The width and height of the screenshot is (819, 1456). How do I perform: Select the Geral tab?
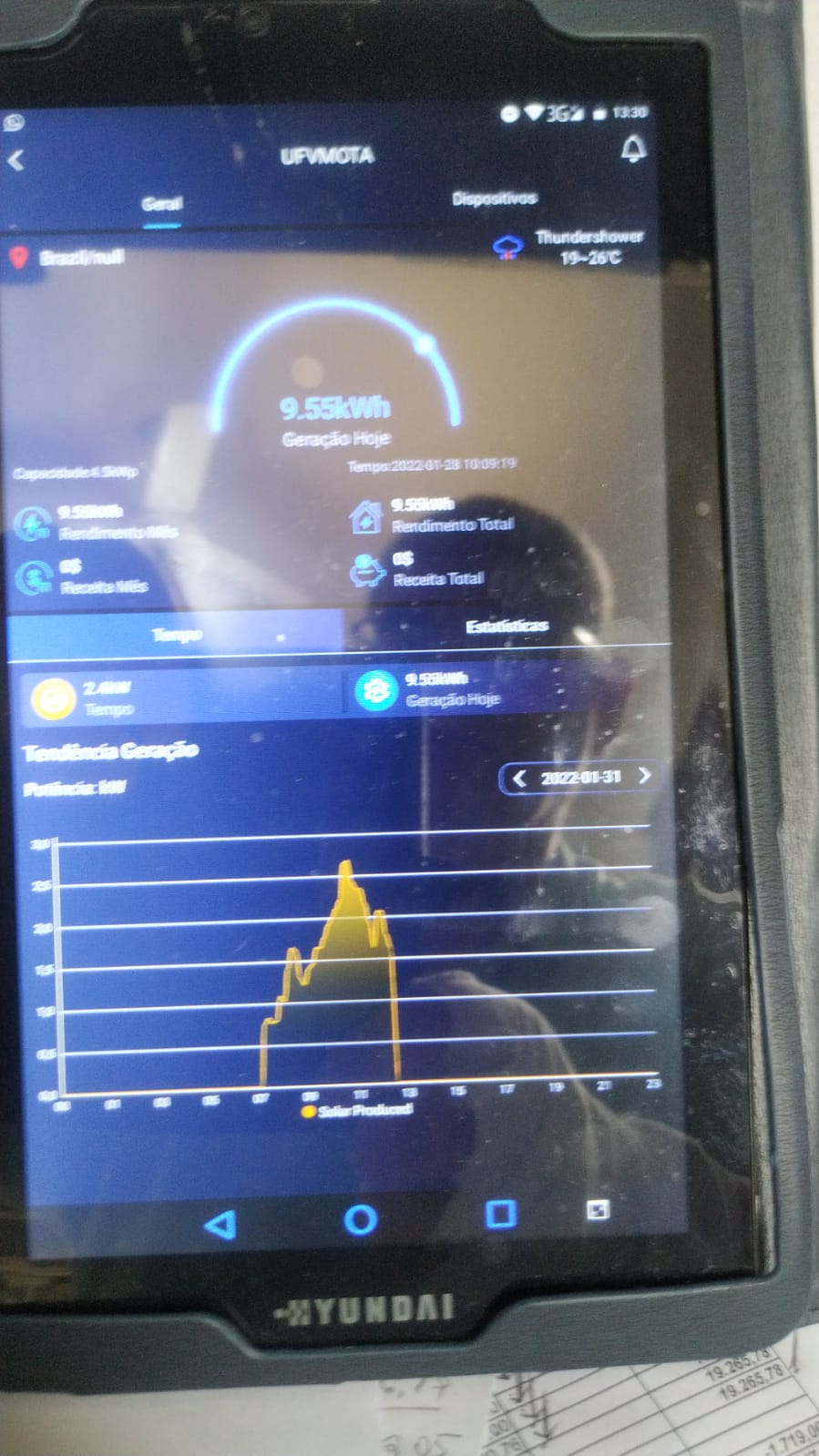pos(161,203)
